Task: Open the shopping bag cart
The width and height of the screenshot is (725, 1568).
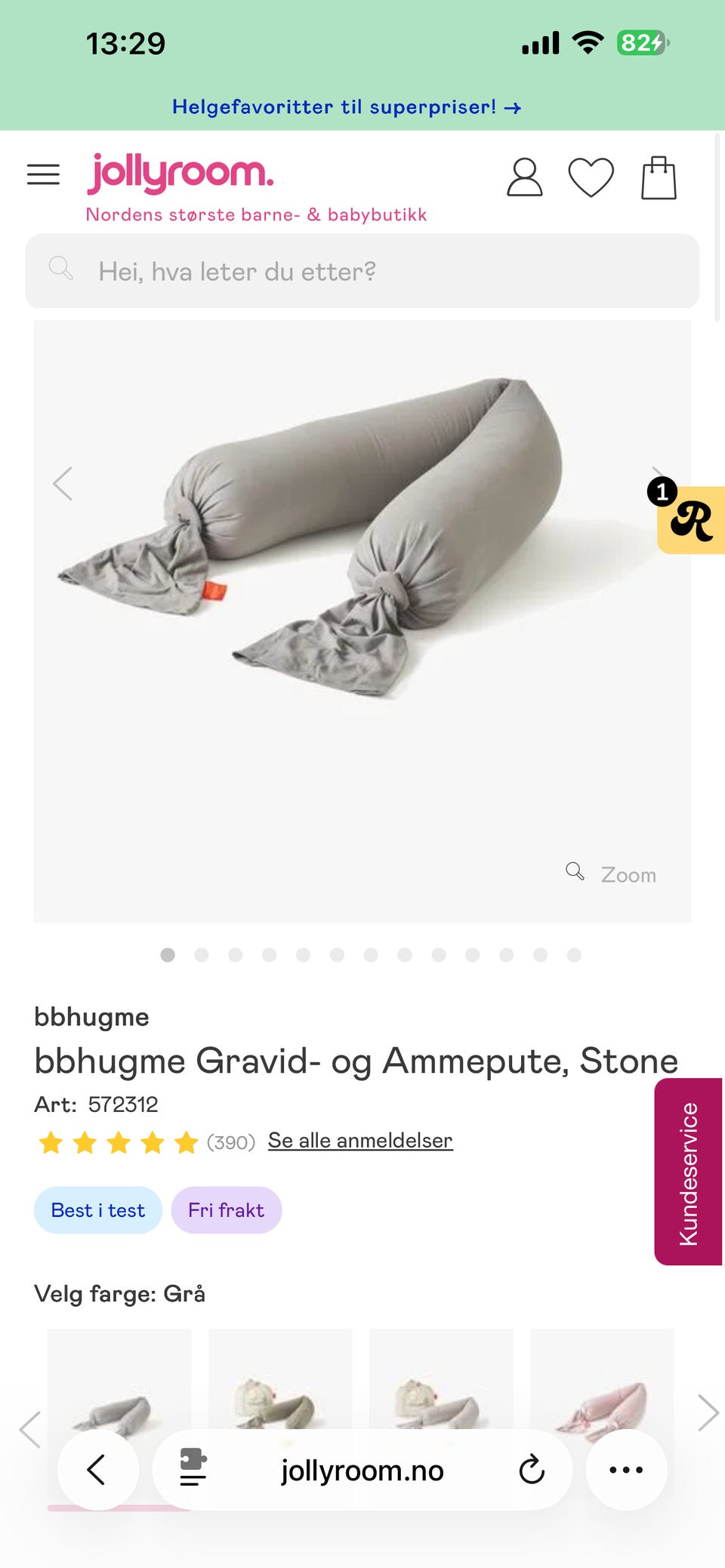Action: [659, 176]
